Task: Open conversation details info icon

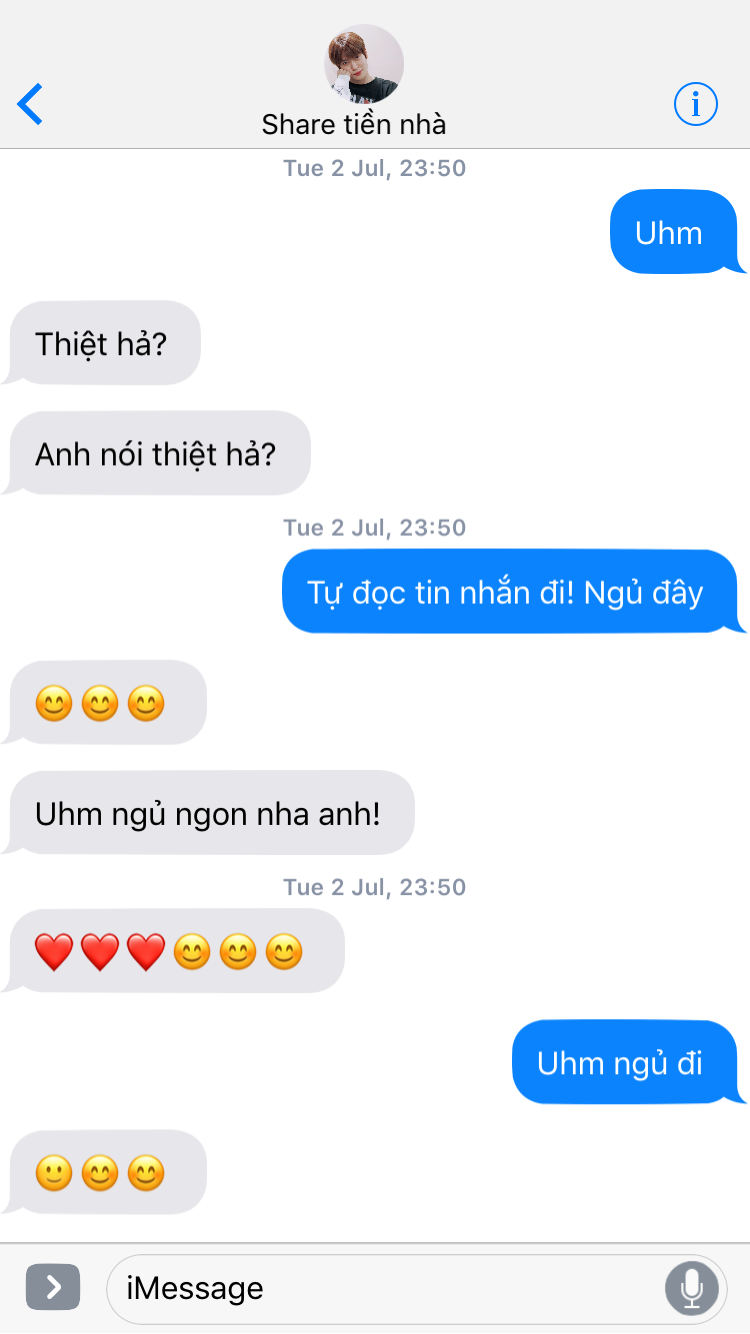Action: [x=696, y=104]
